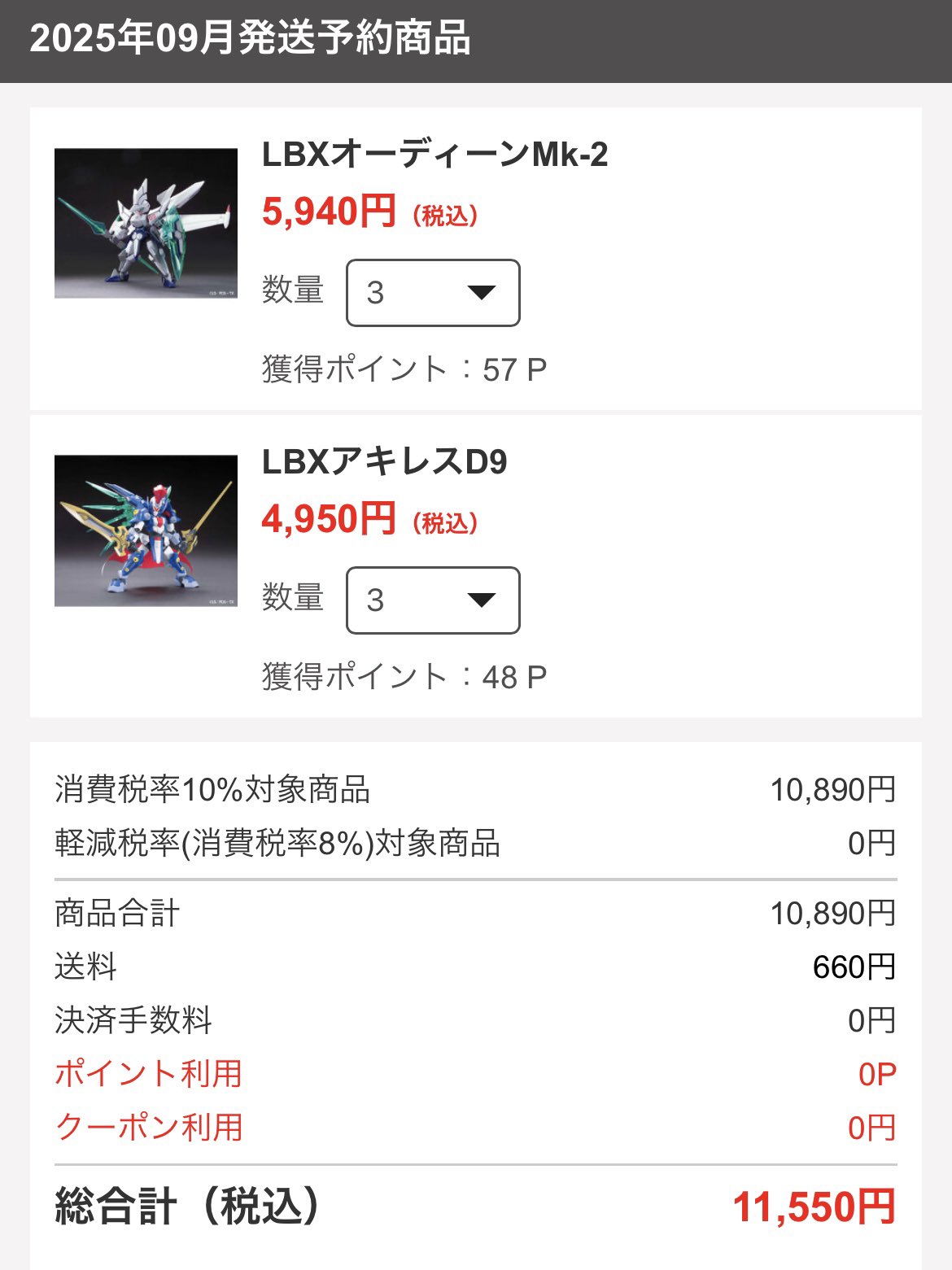This screenshot has height=1270, width=952.
Task: Open the LBXオーディーンMk-2 product image
Action: tap(146, 223)
